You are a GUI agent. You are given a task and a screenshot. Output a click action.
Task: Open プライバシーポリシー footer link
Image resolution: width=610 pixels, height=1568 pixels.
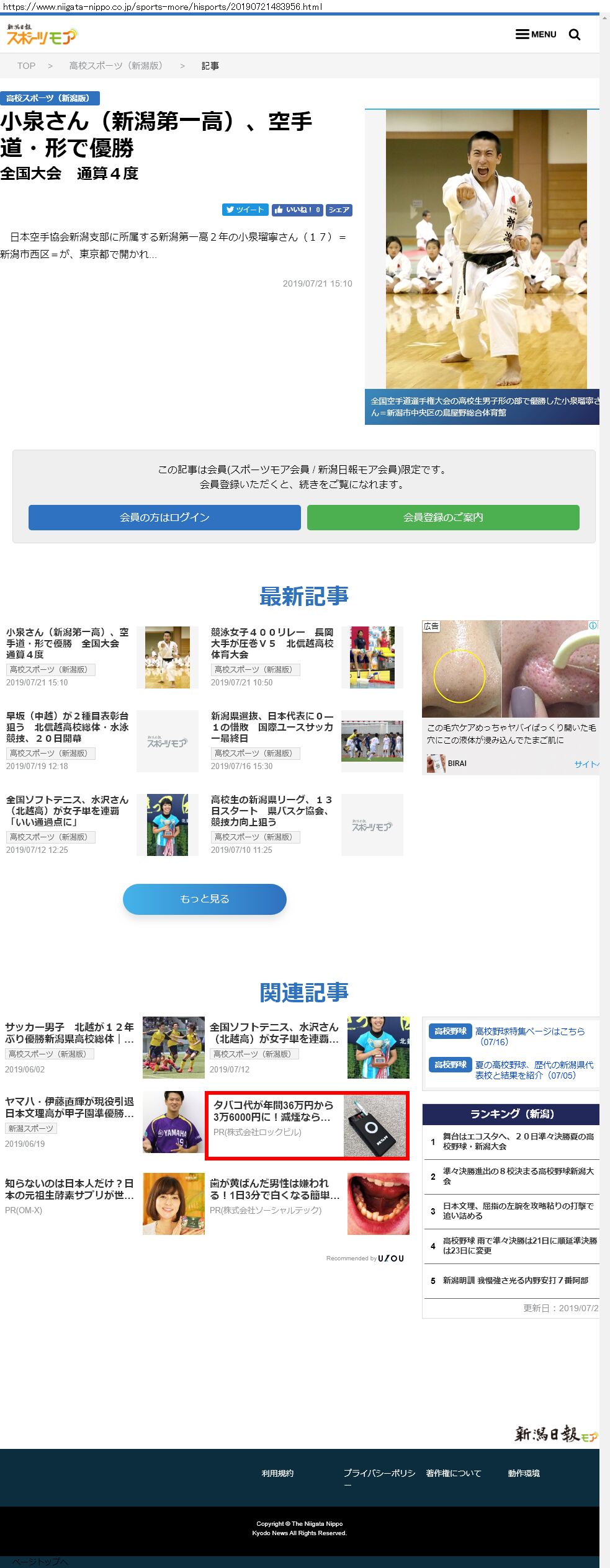[379, 1473]
